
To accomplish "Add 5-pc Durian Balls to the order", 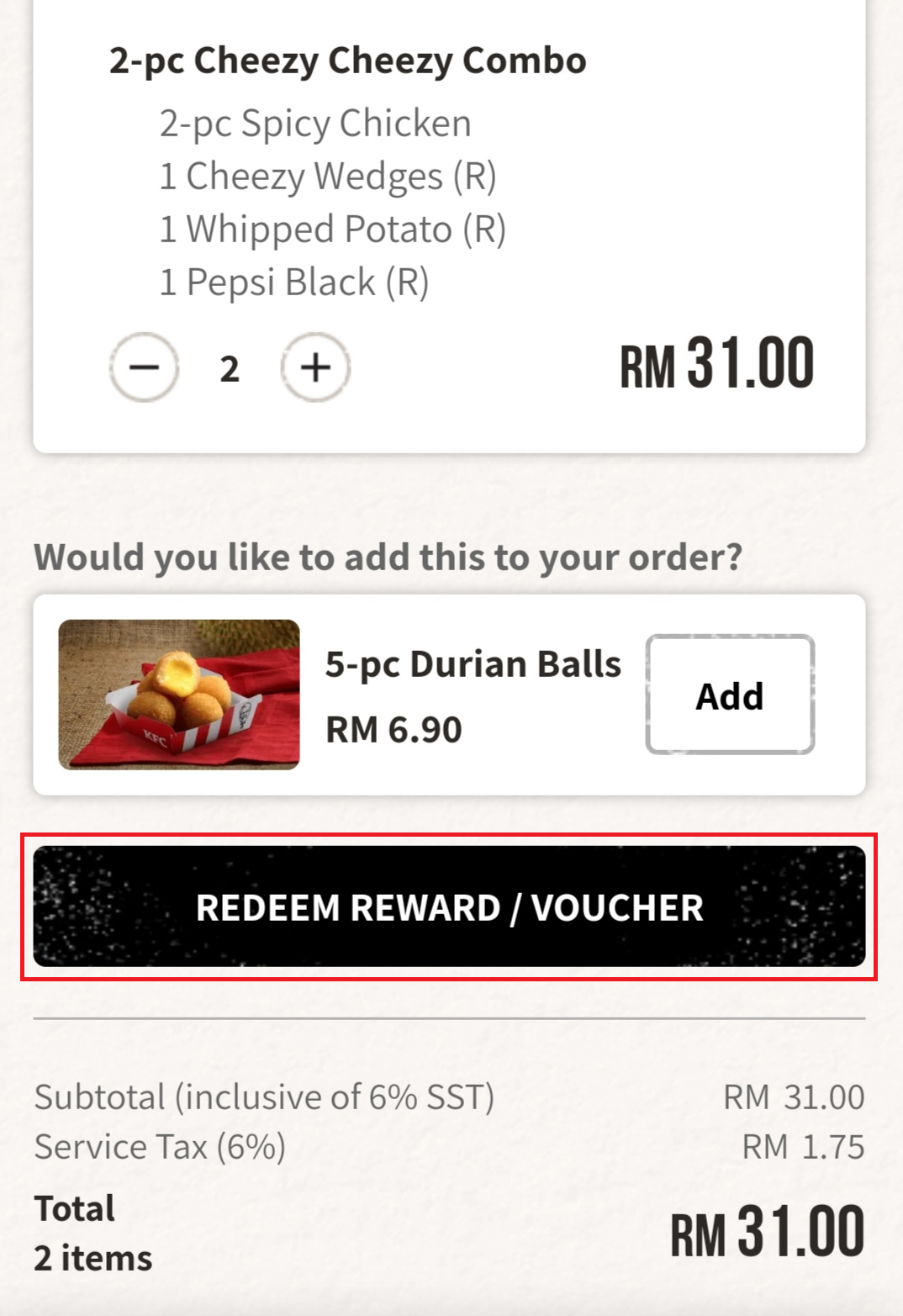I will (x=729, y=695).
